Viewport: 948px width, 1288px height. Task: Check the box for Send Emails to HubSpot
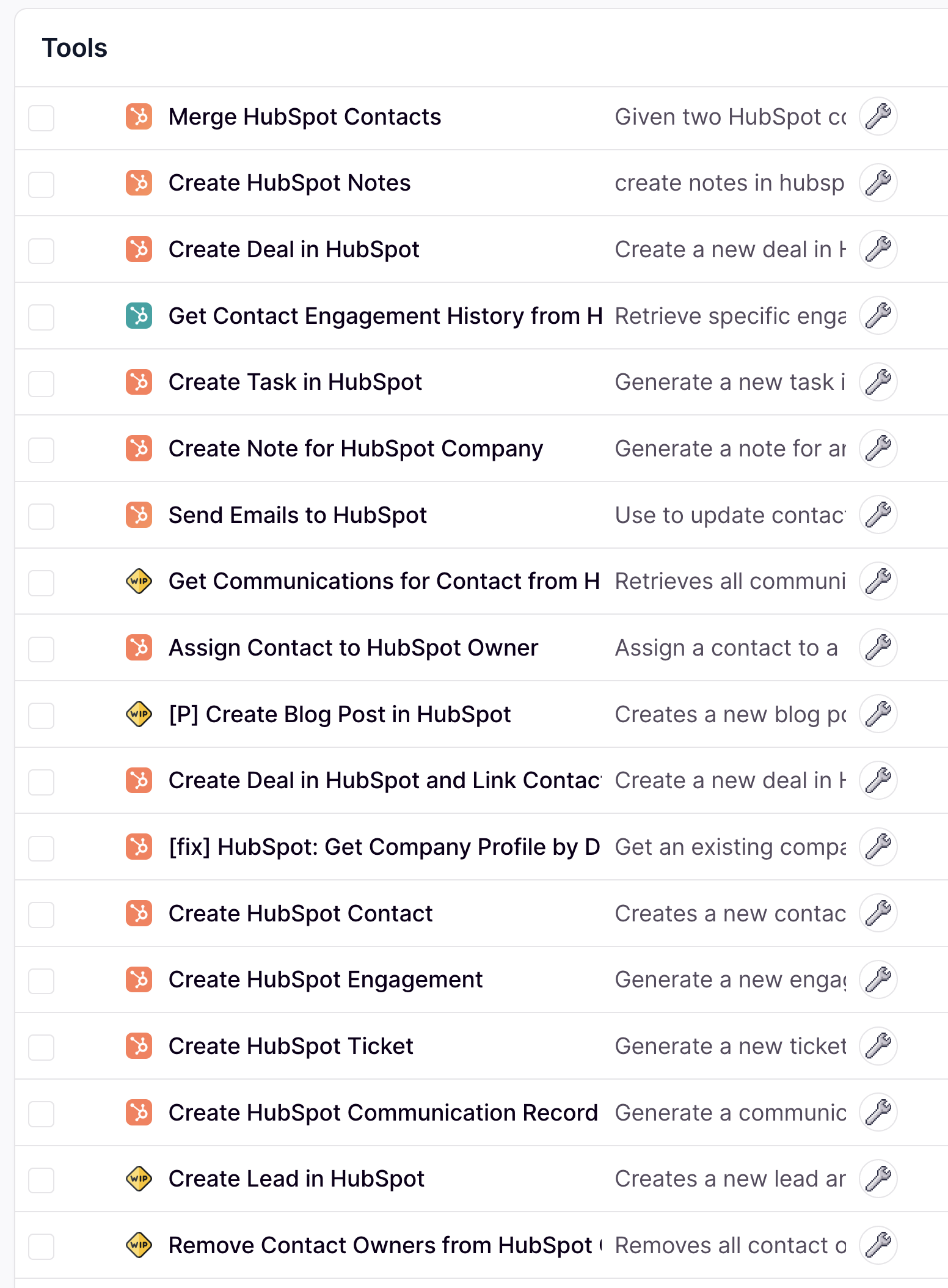click(x=41, y=516)
